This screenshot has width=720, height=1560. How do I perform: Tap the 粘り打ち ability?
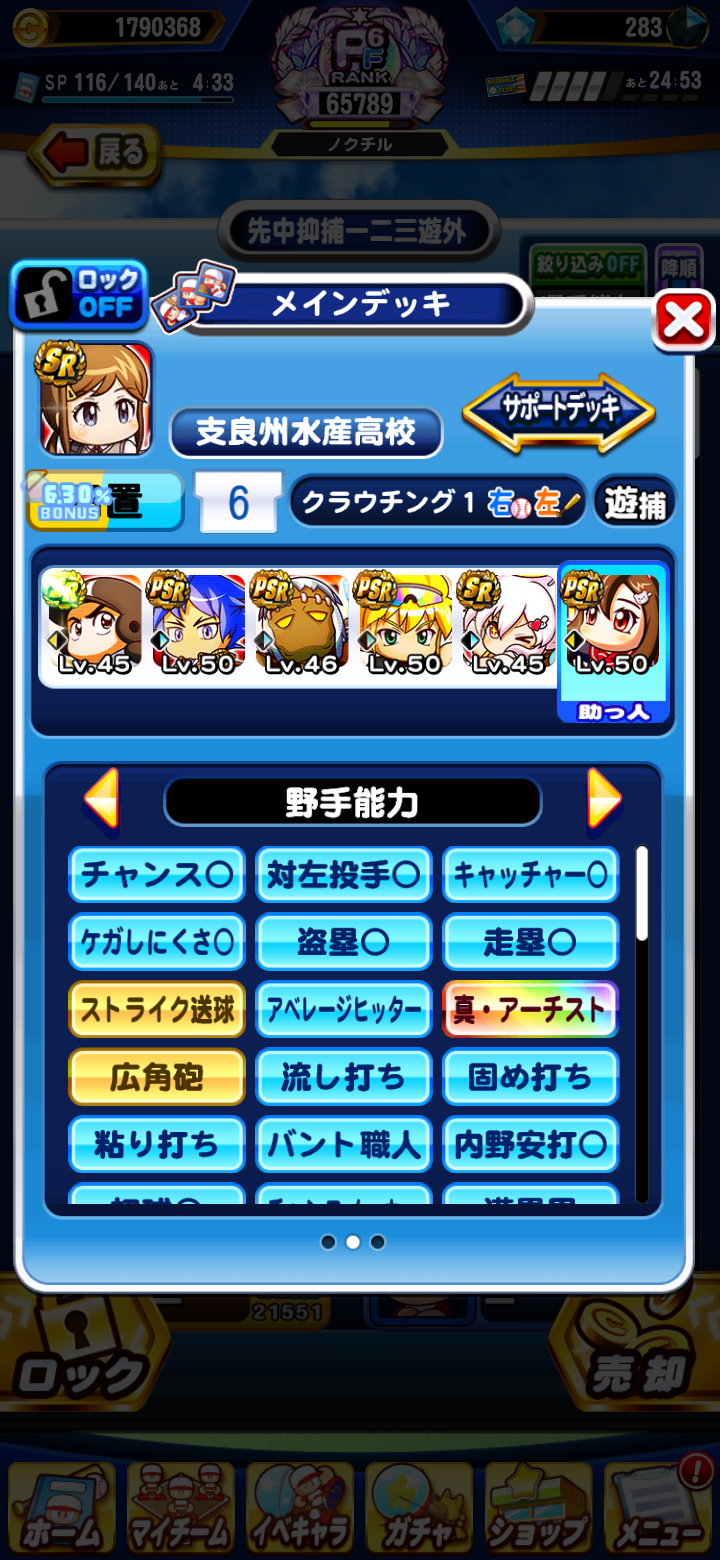157,1144
